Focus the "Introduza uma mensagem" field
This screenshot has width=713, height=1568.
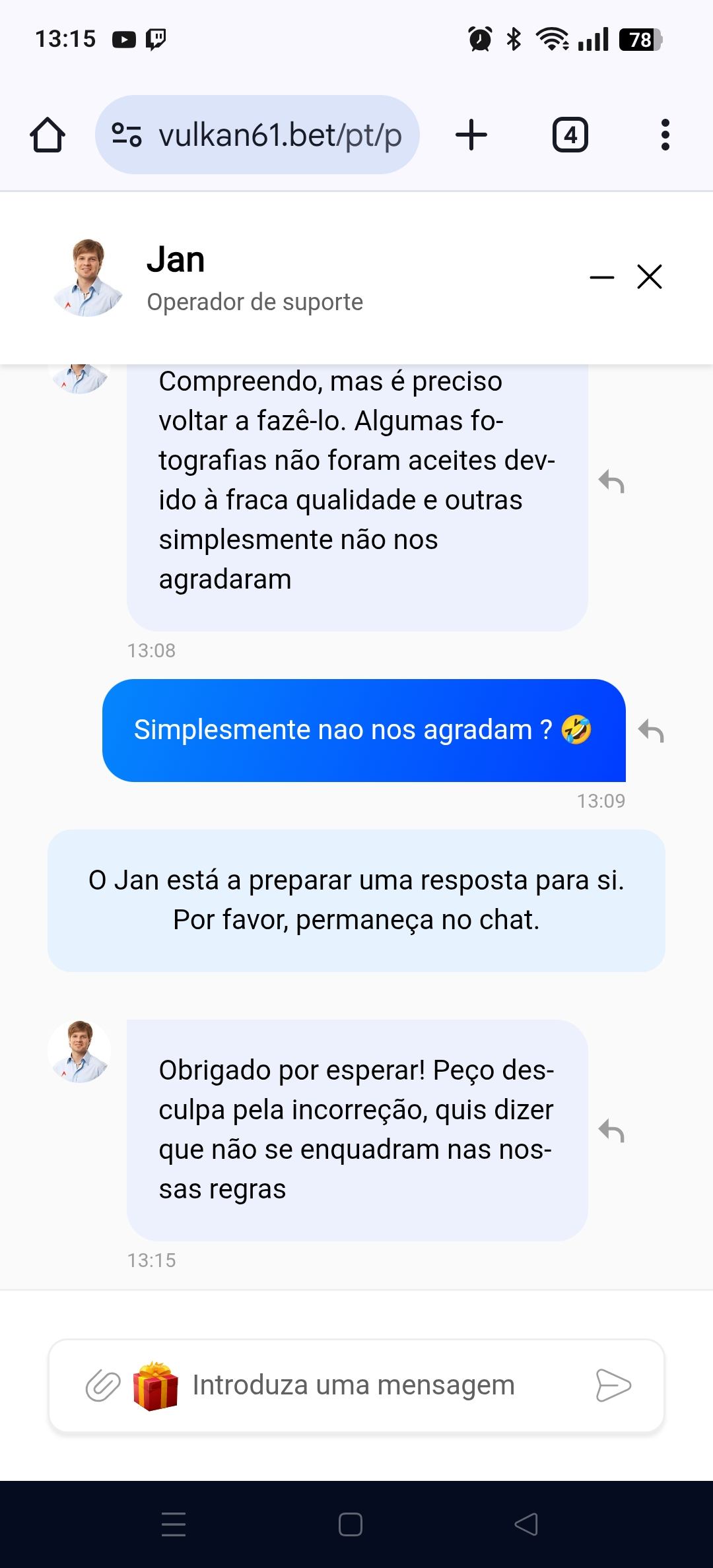click(370, 1385)
